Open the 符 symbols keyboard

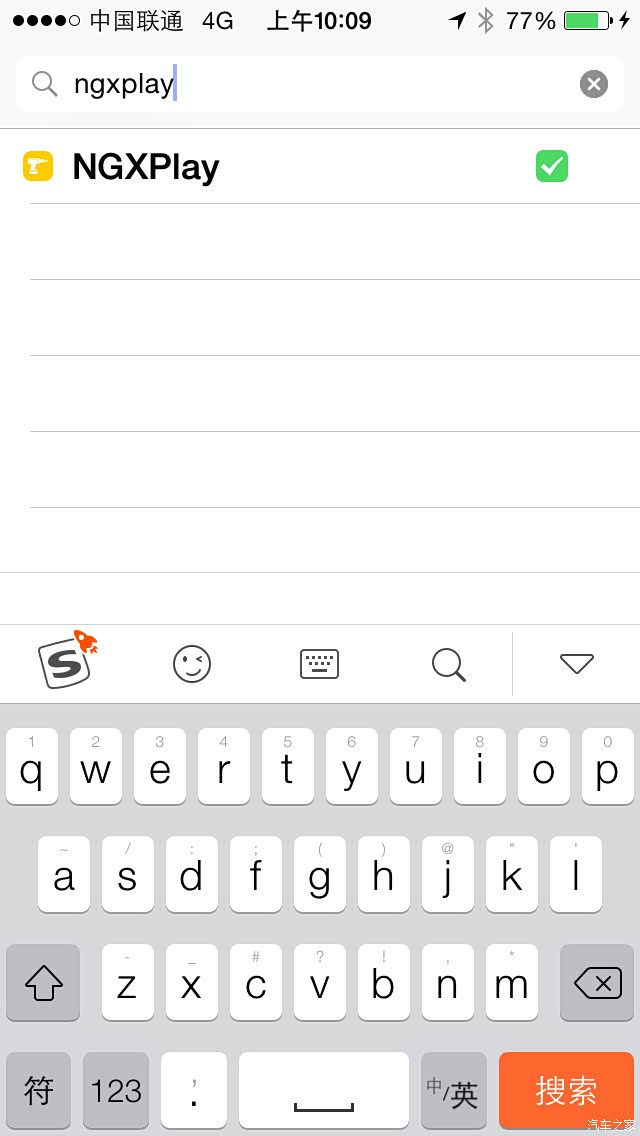coord(38,1090)
